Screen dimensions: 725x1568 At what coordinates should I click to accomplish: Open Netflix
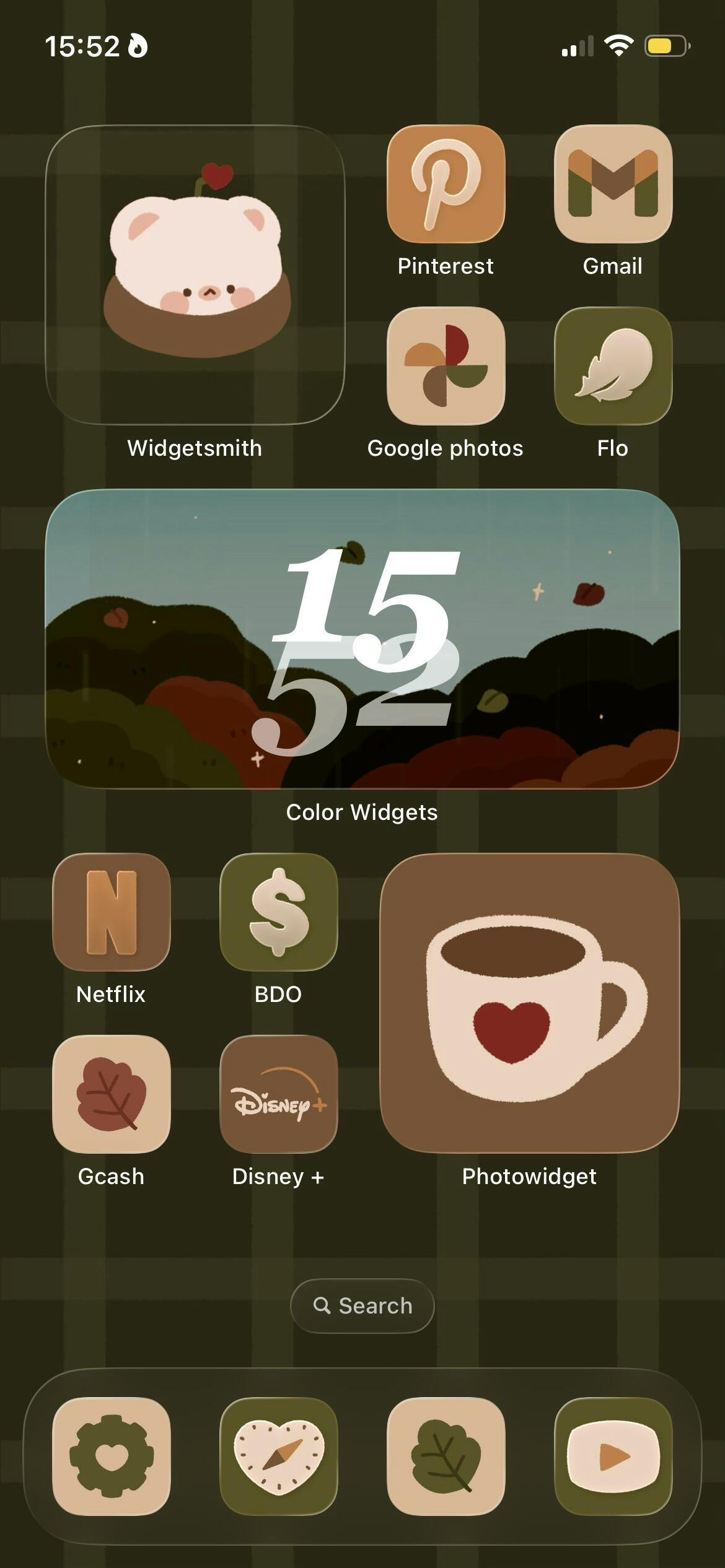112,912
